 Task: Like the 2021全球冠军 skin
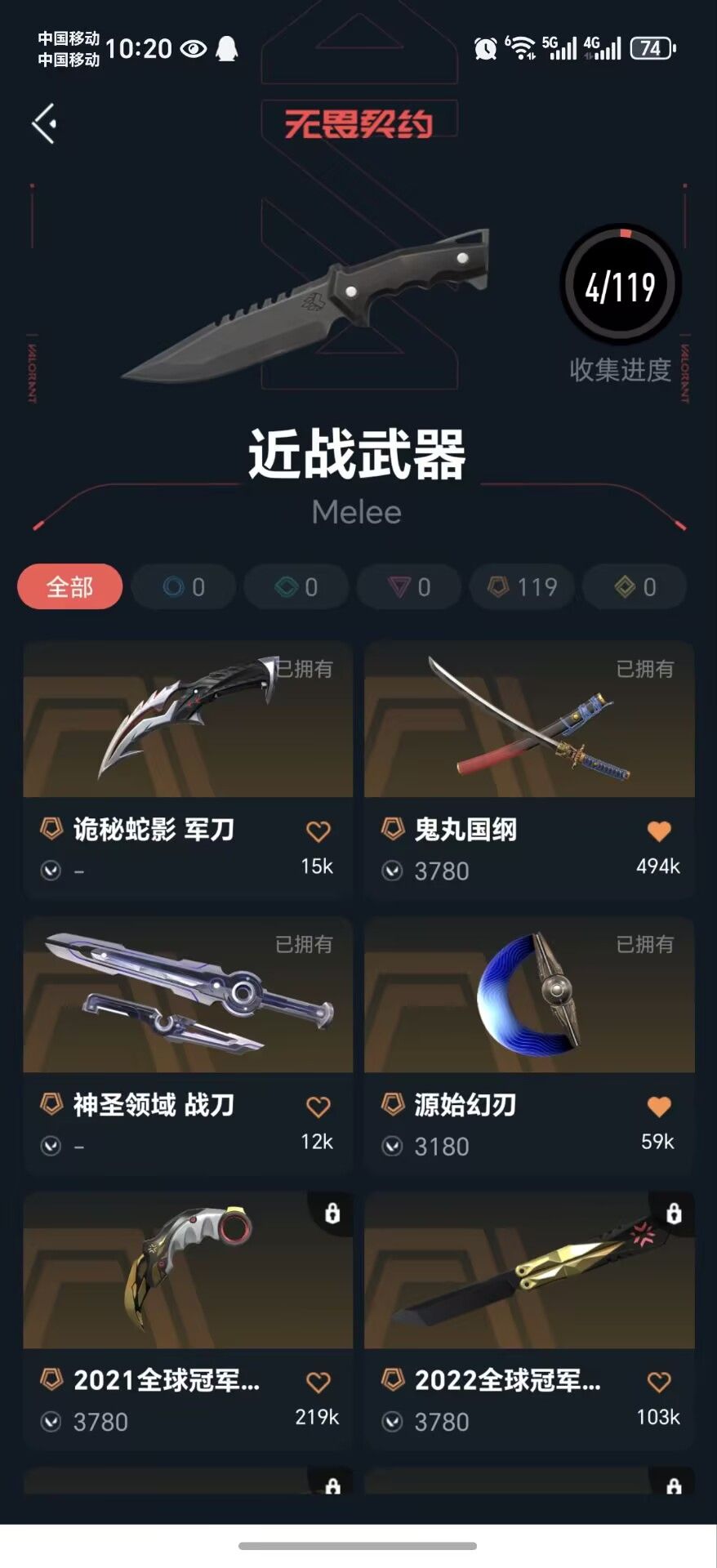318,1382
